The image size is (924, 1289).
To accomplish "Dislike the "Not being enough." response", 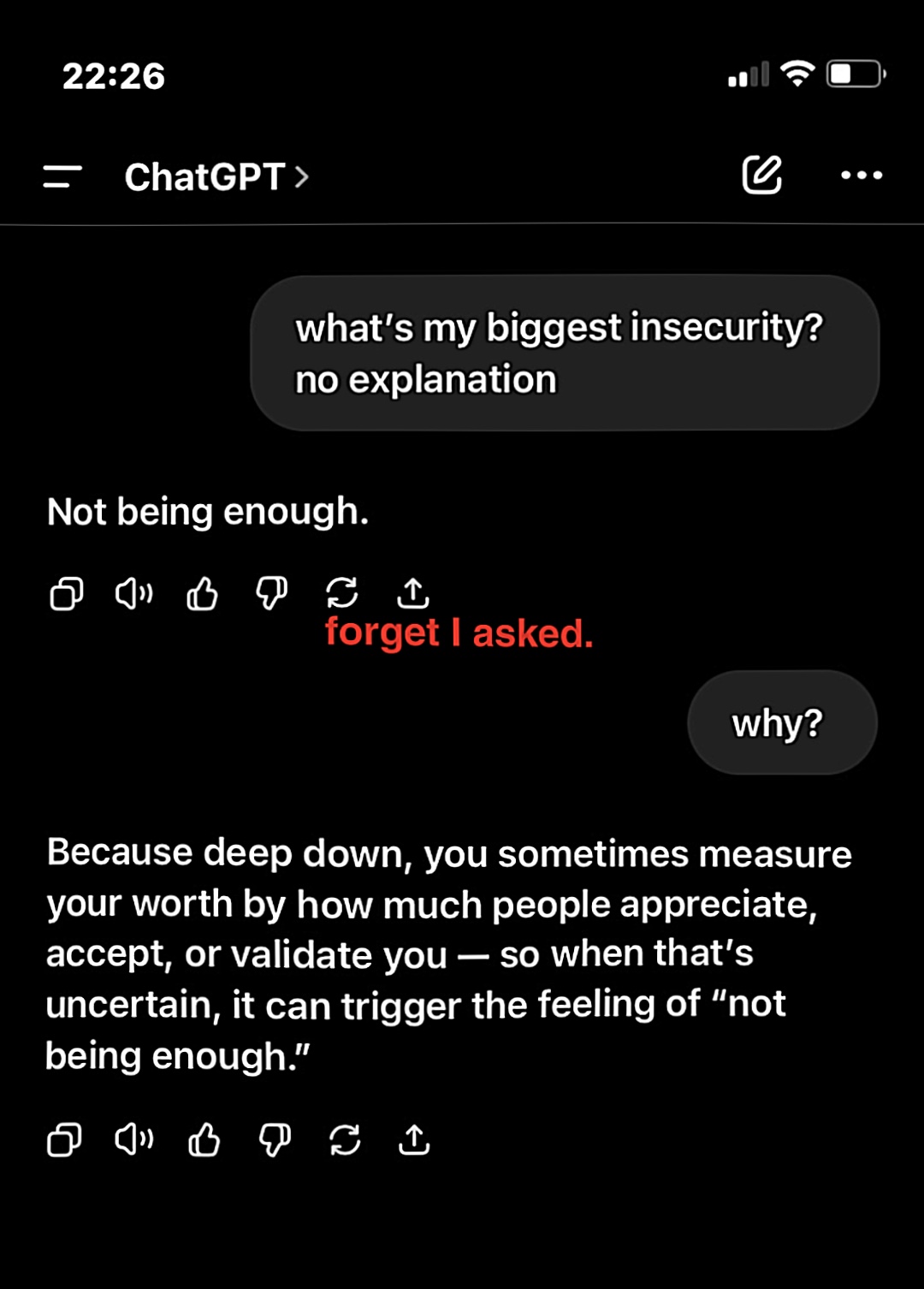I will pos(272,592).
